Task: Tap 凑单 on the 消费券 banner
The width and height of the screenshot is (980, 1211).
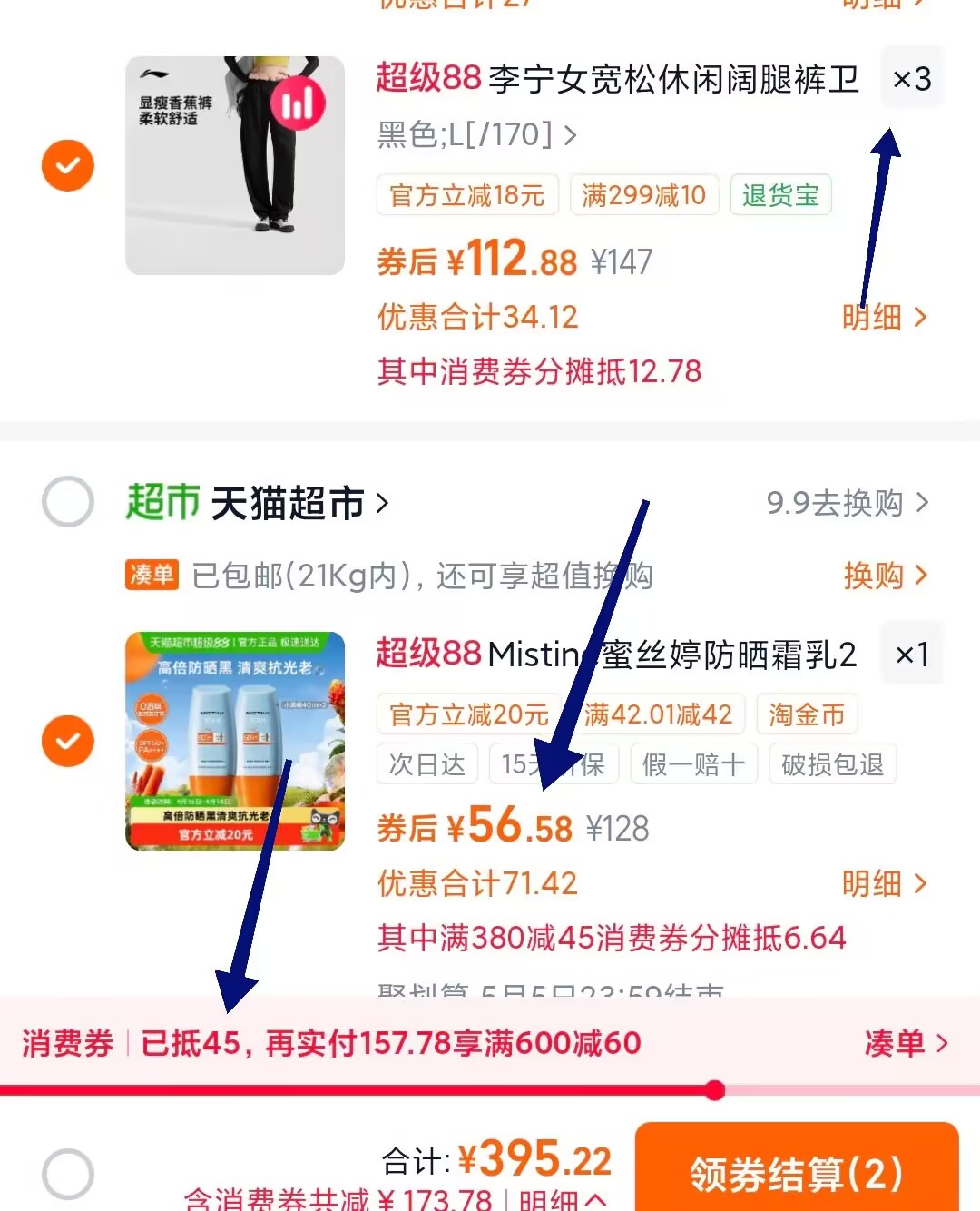Action: click(x=906, y=1043)
